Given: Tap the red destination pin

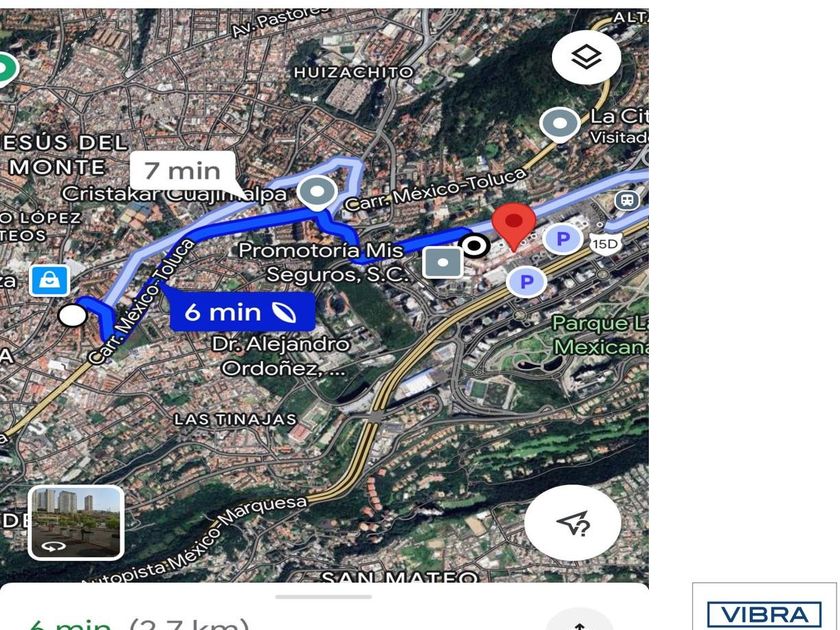Looking at the screenshot, I should (x=516, y=226).
